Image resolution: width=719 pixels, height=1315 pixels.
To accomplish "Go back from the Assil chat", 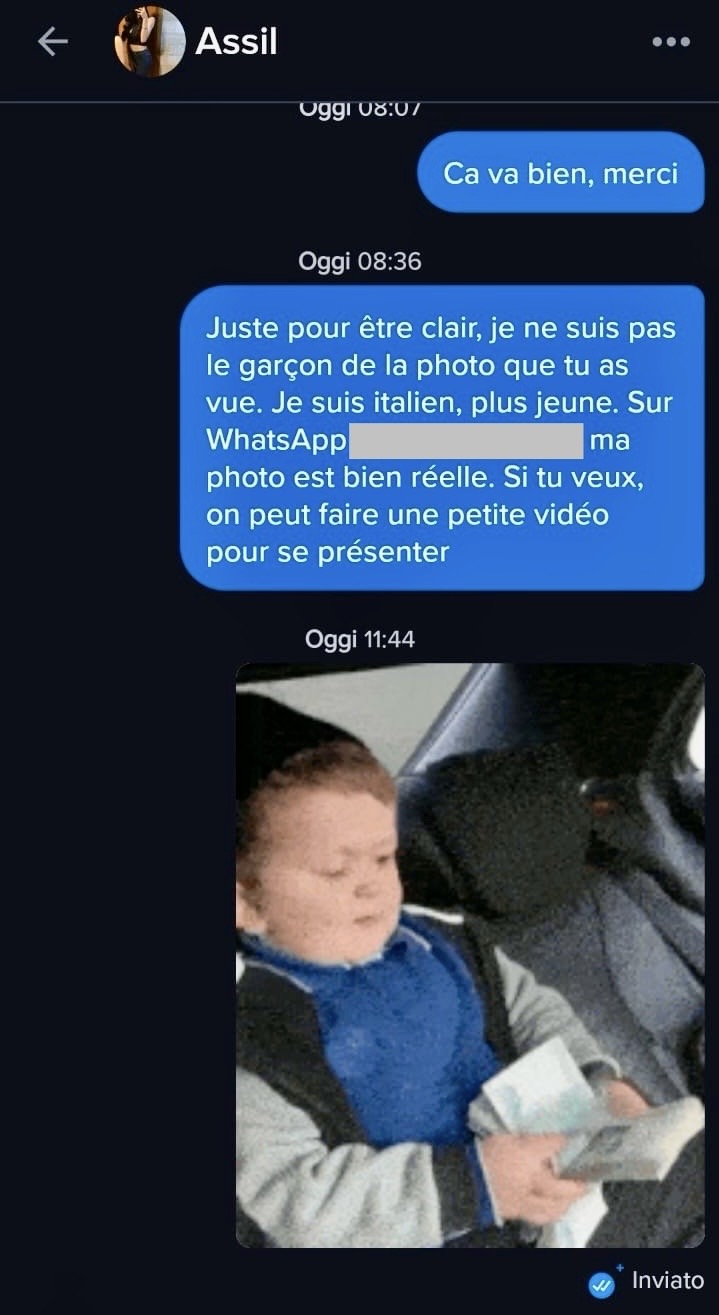I will coord(52,41).
